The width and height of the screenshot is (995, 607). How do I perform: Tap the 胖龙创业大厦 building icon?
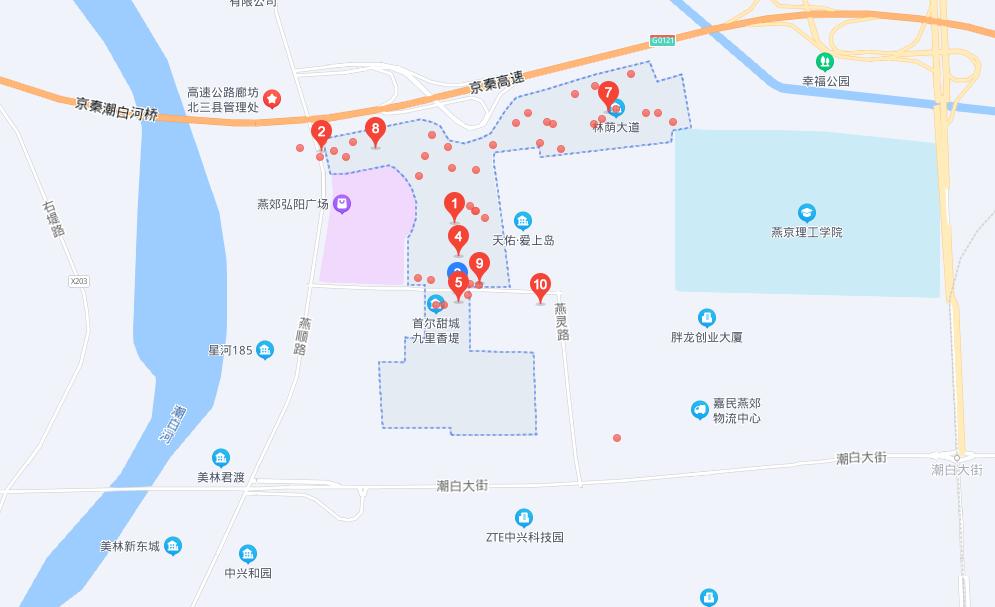707,318
